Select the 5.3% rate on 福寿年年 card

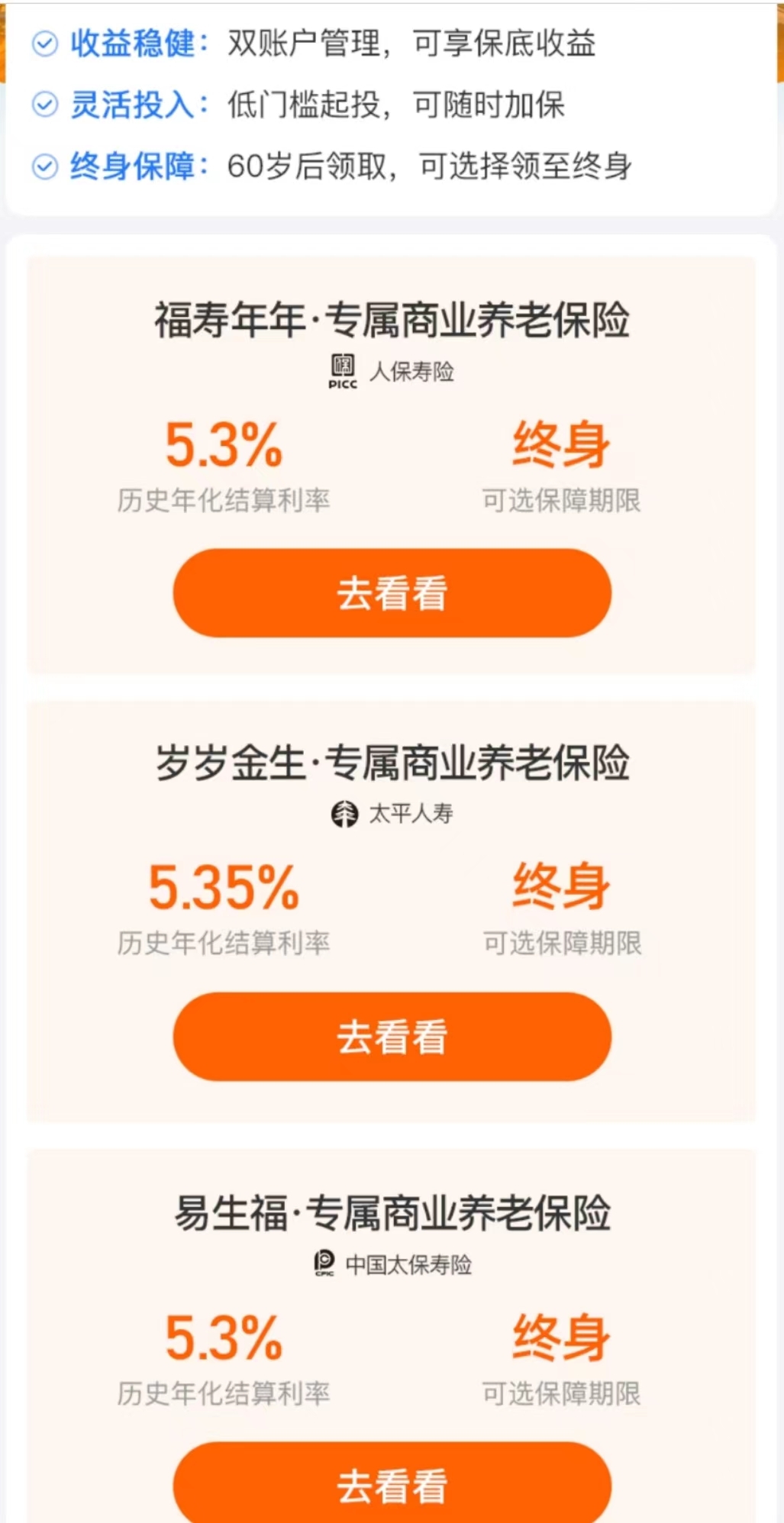coord(224,449)
